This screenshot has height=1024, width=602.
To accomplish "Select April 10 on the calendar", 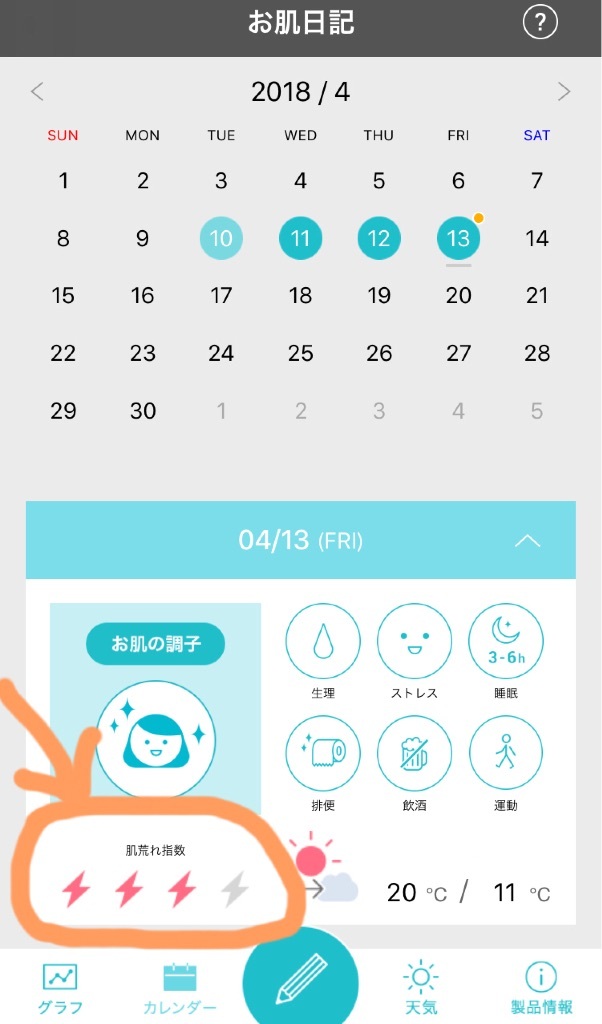I will click(x=221, y=239).
